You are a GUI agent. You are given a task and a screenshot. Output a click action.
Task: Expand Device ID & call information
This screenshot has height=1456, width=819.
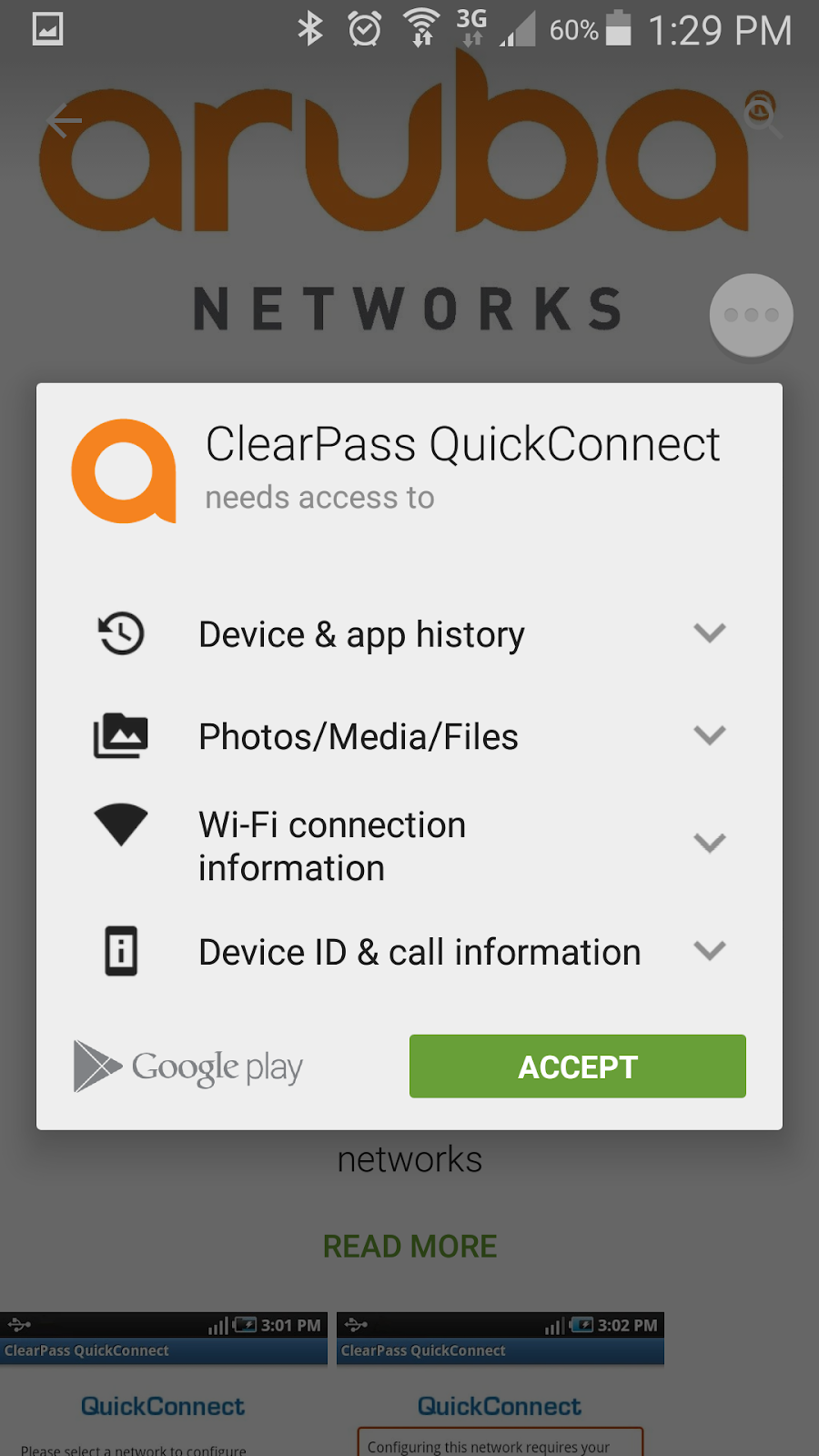pos(709,951)
